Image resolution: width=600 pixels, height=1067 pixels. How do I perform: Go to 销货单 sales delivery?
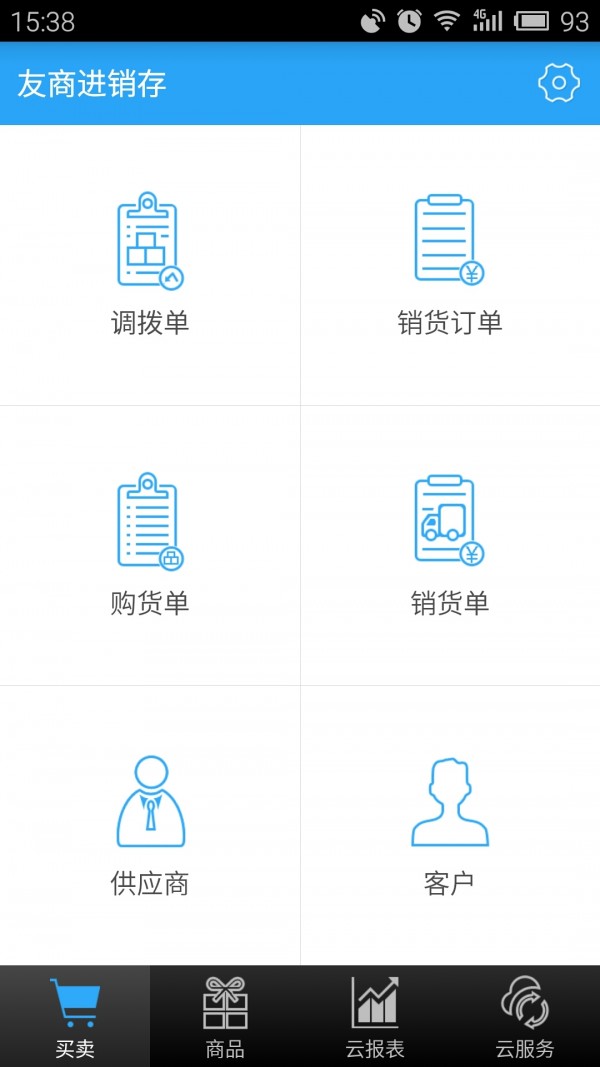tap(450, 545)
